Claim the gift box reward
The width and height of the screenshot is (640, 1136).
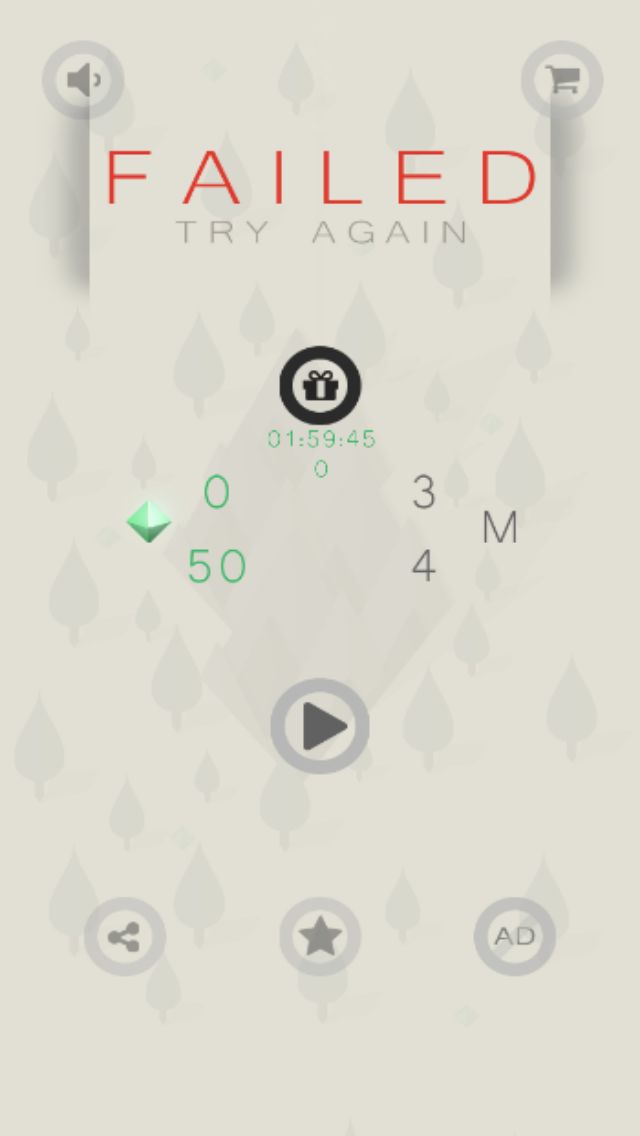coord(320,385)
